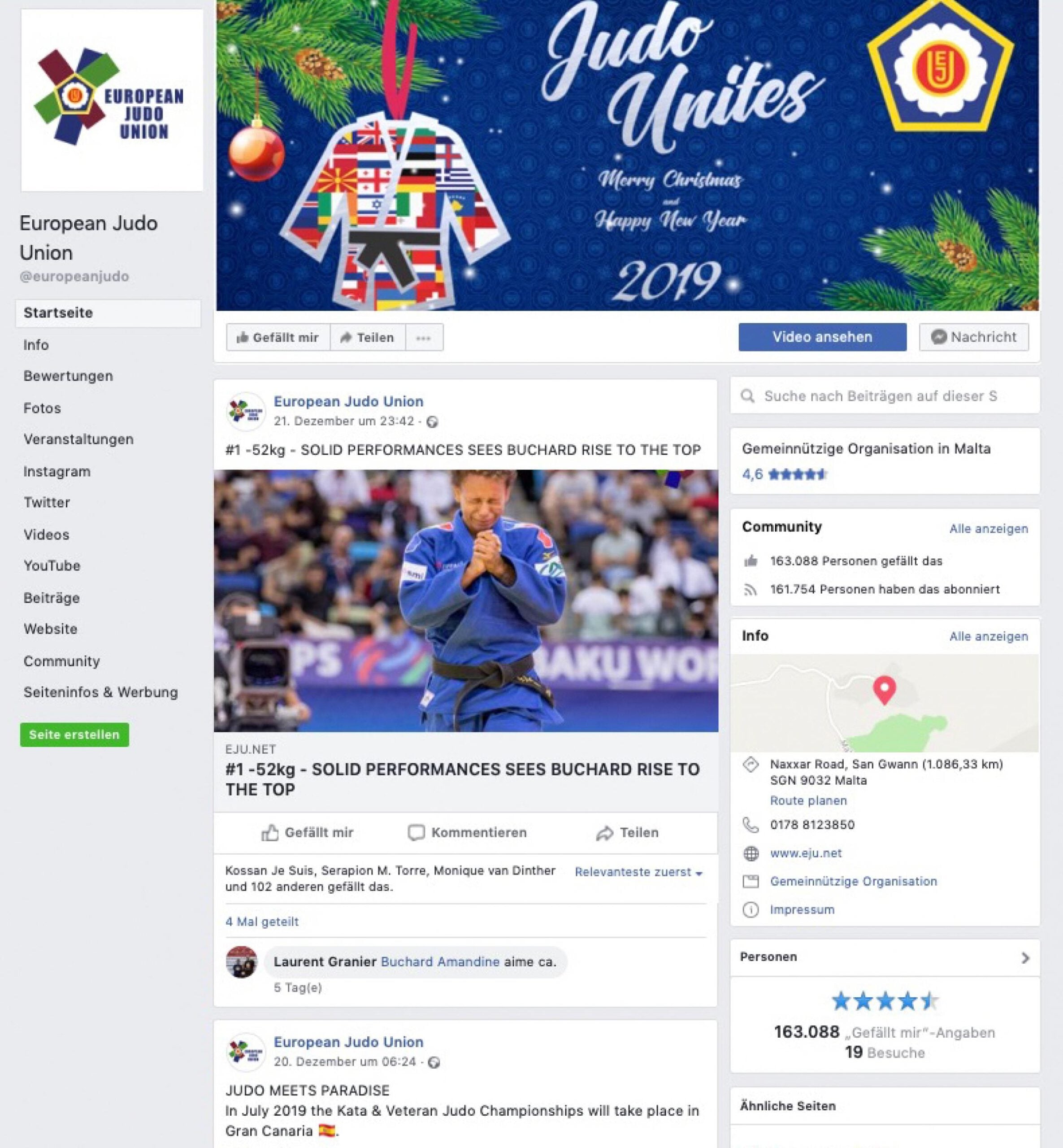This screenshot has width=1063, height=1148.
Task: Like the page with Gefällt mir button
Action: pos(278,337)
